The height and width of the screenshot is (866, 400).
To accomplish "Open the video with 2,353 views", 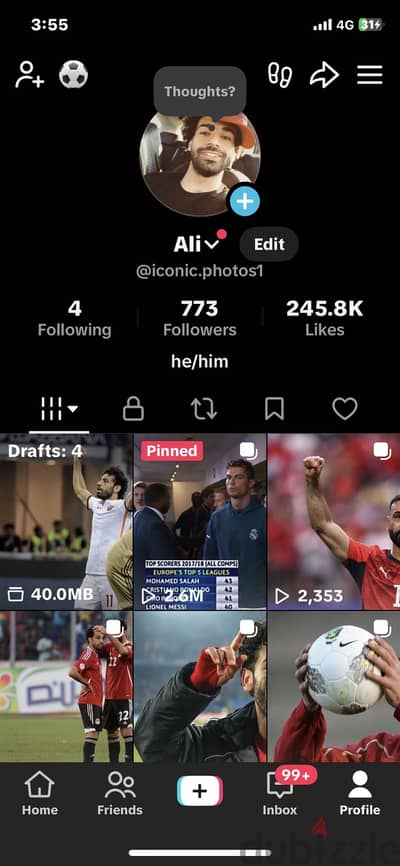I will click(x=334, y=521).
